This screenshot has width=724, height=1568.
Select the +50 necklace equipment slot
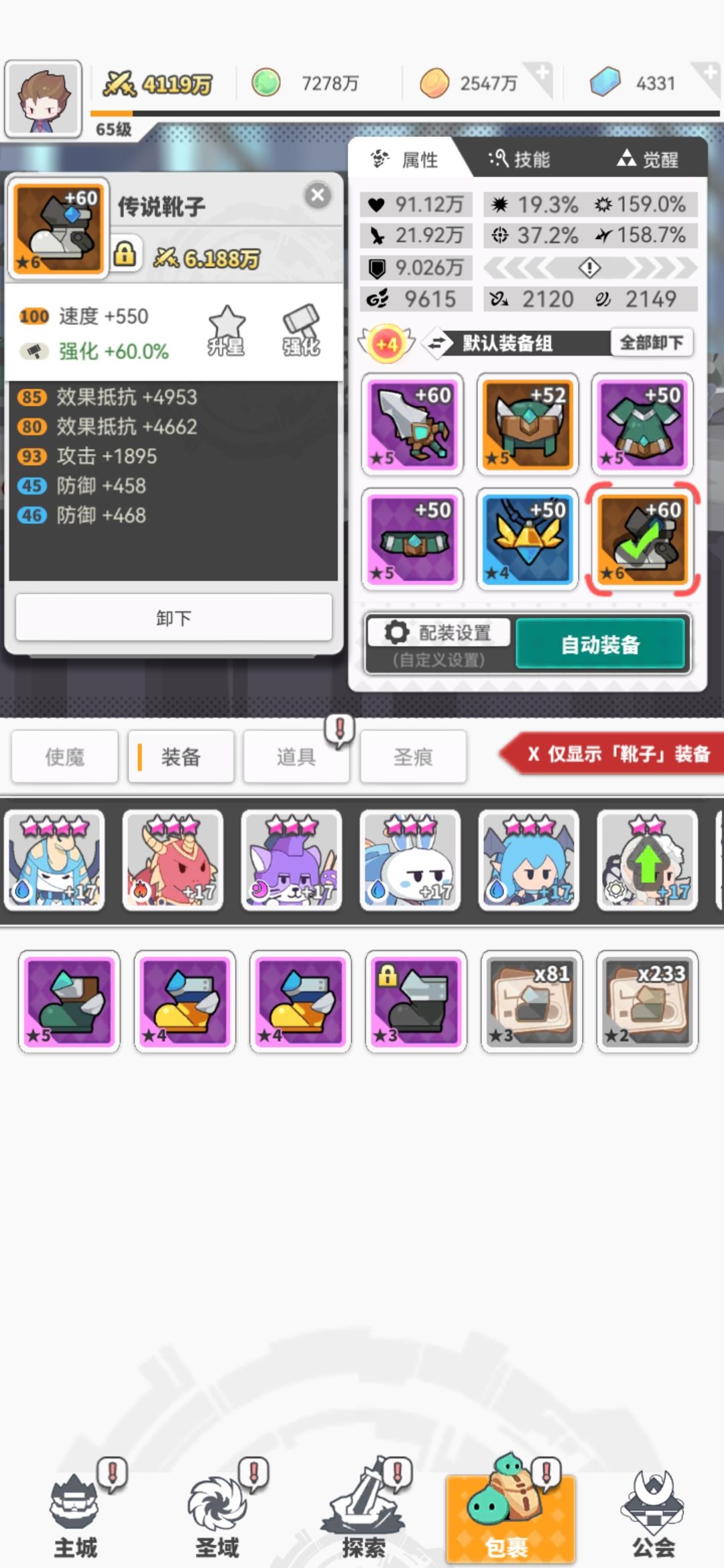point(527,539)
